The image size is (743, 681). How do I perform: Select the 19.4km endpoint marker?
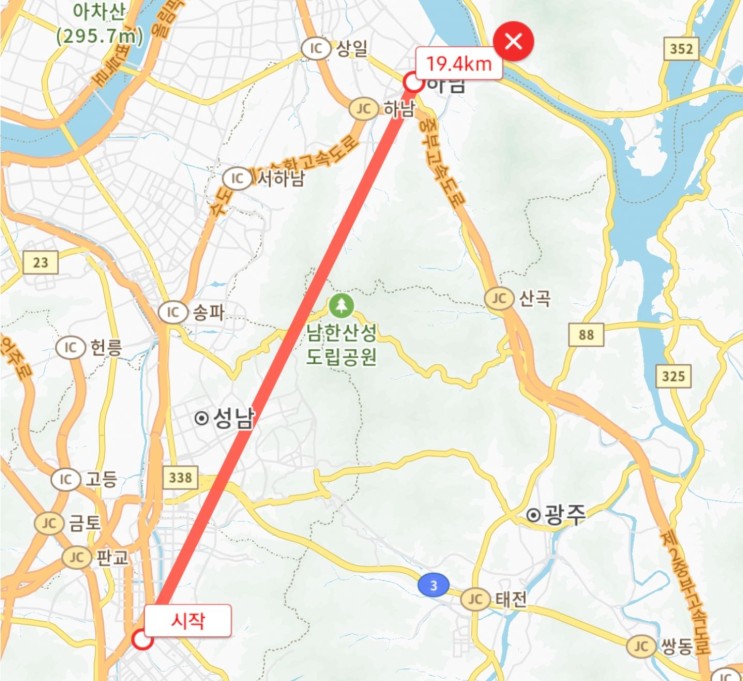tap(412, 83)
